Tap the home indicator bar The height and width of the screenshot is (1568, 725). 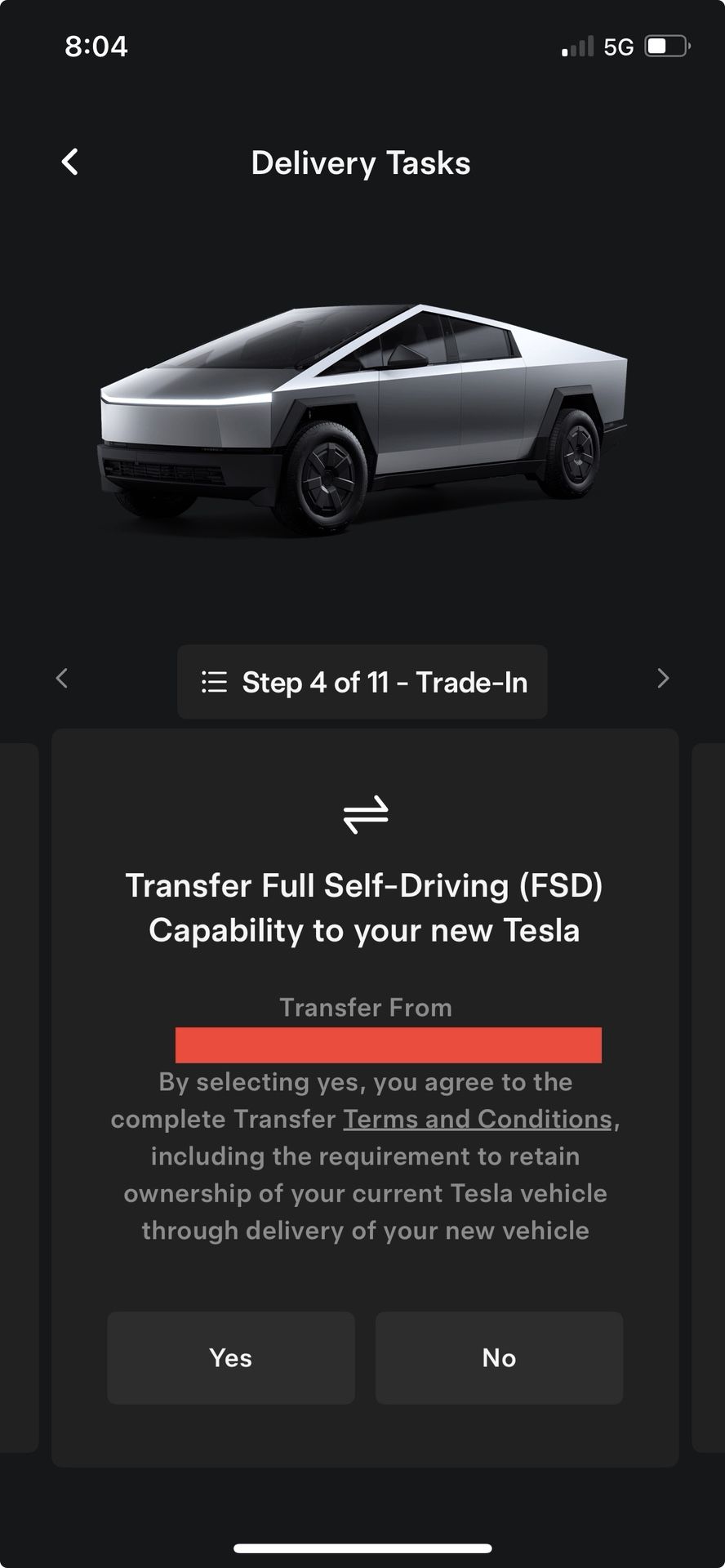(x=362, y=1548)
